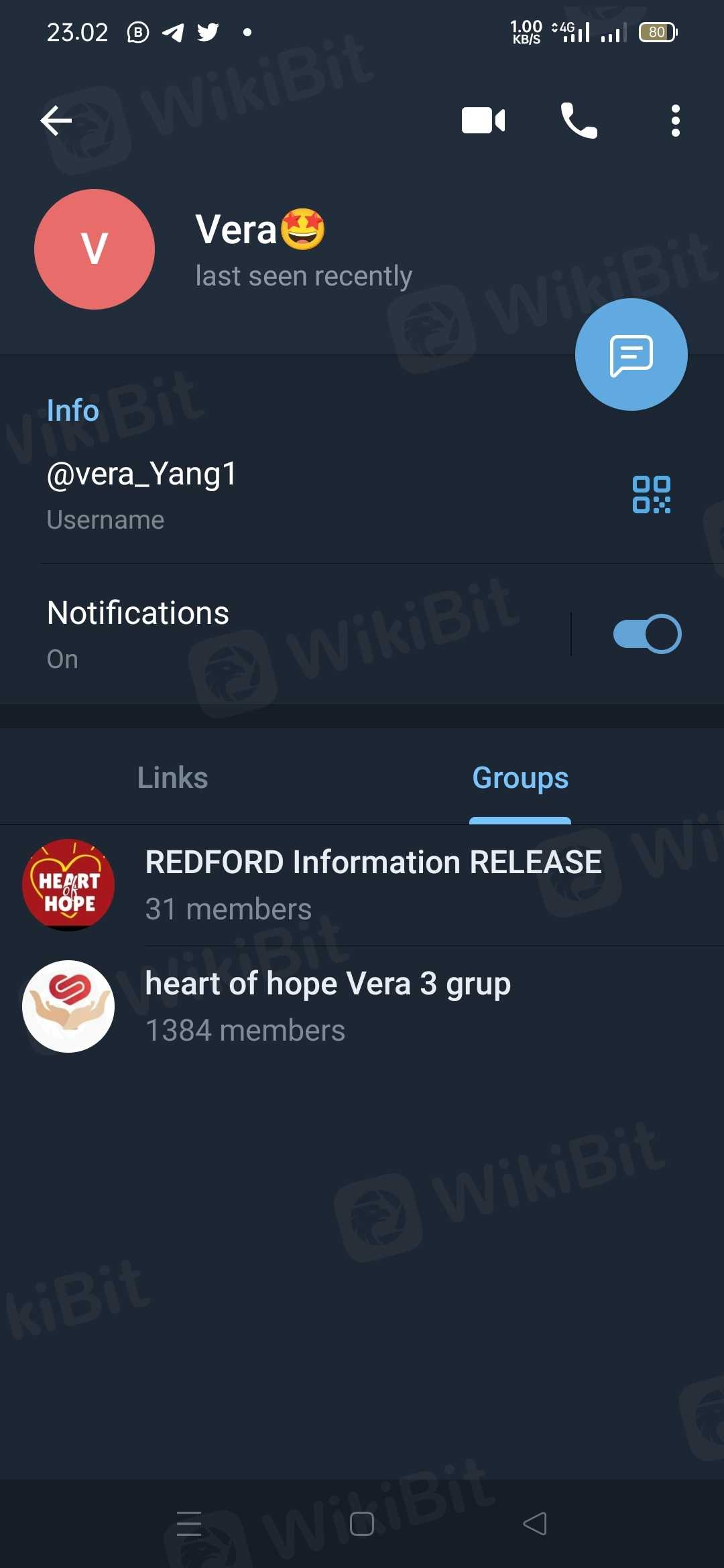This screenshot has width=724, height=1568.
Task: Open recent apps from the navigation bar
Action: point(189,1524)
